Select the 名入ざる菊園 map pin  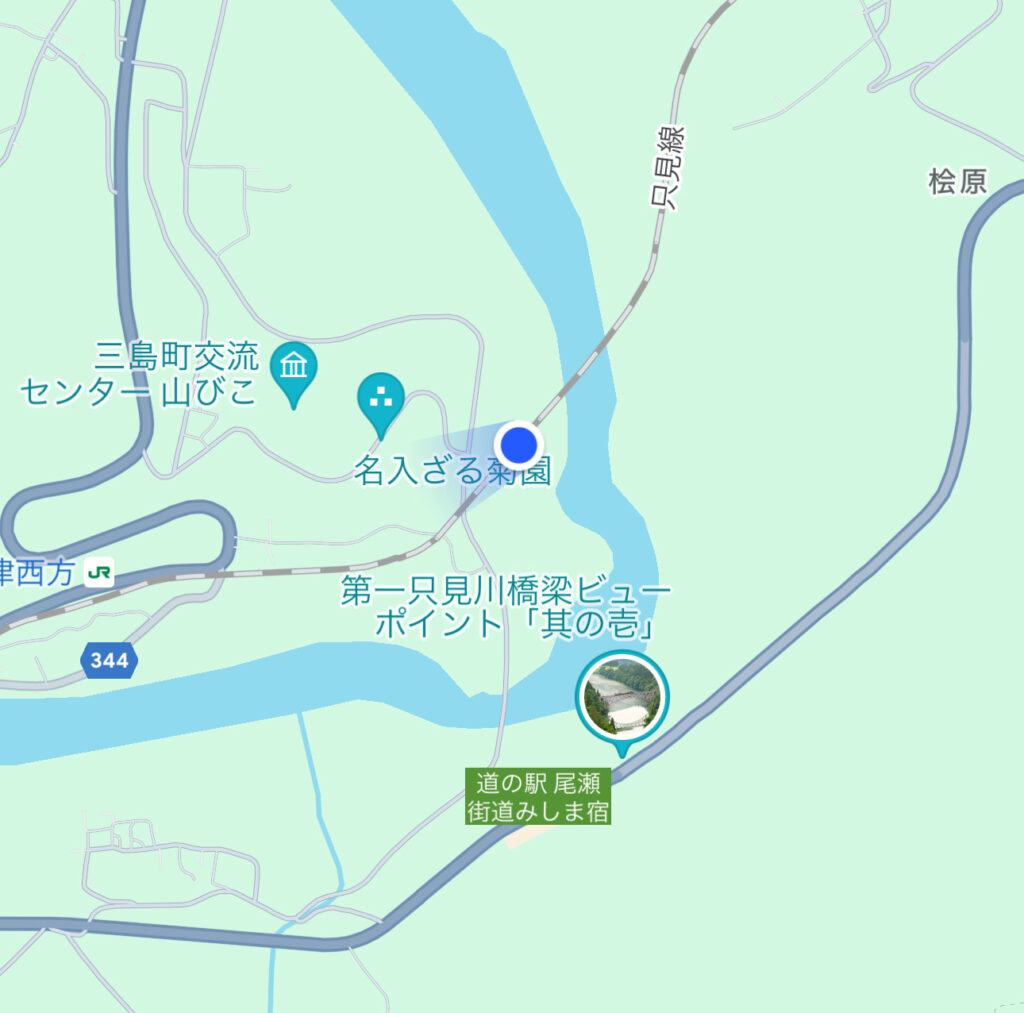[x=381, y=398]
